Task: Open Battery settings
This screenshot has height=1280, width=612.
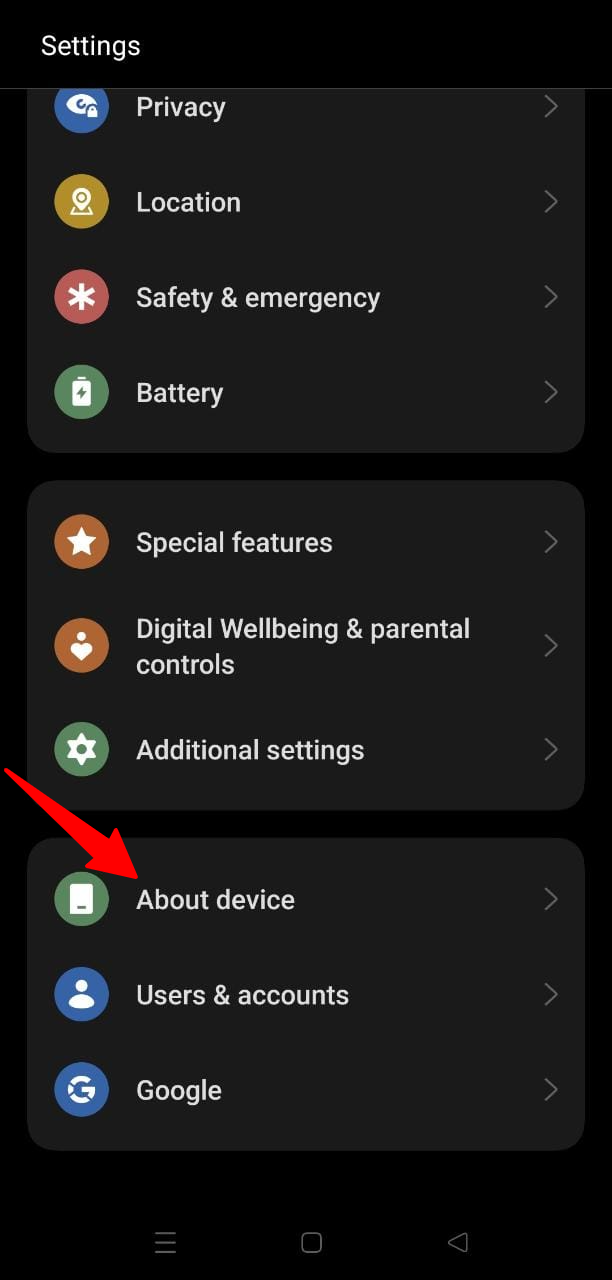Action: click(x=305, y=393)
